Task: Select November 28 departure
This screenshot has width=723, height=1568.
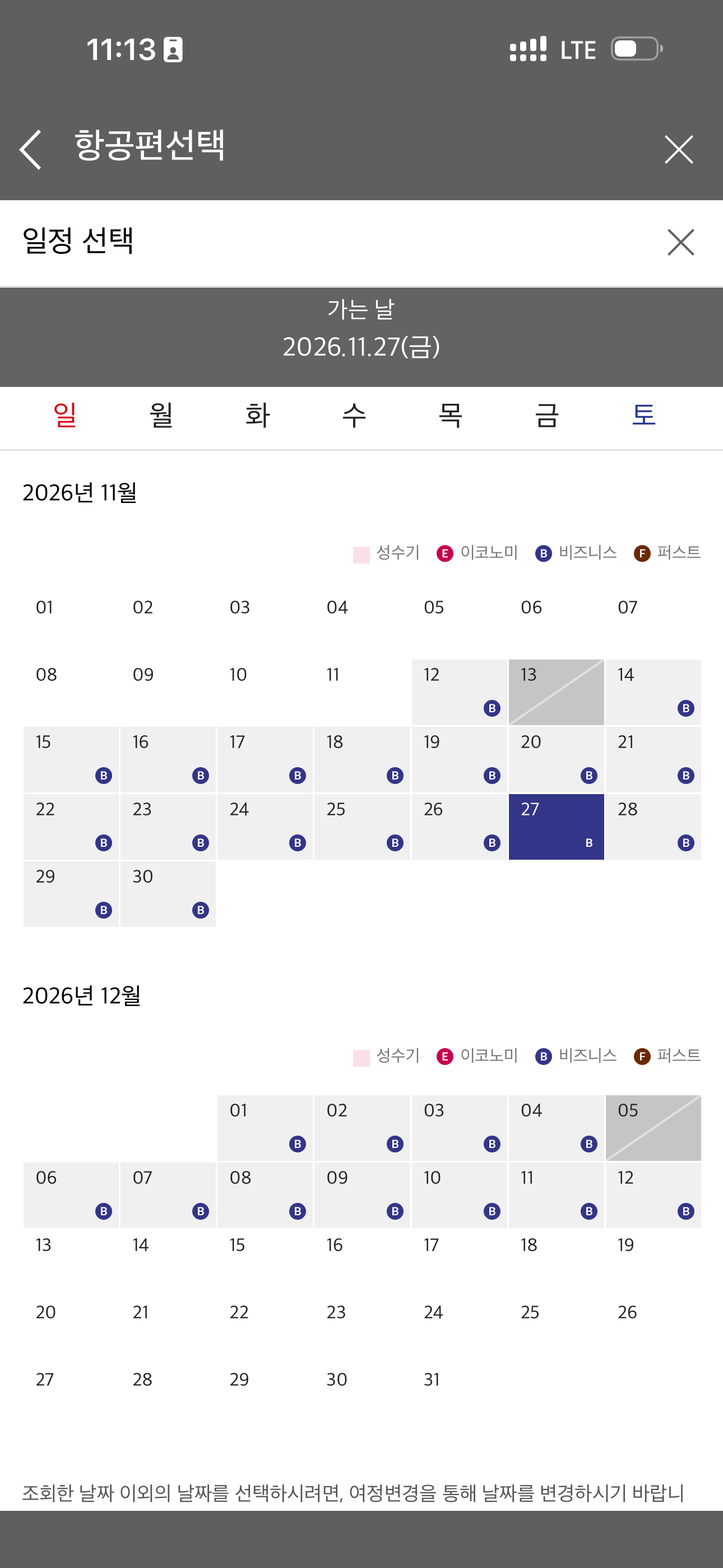Action: [x=653, y=827]
